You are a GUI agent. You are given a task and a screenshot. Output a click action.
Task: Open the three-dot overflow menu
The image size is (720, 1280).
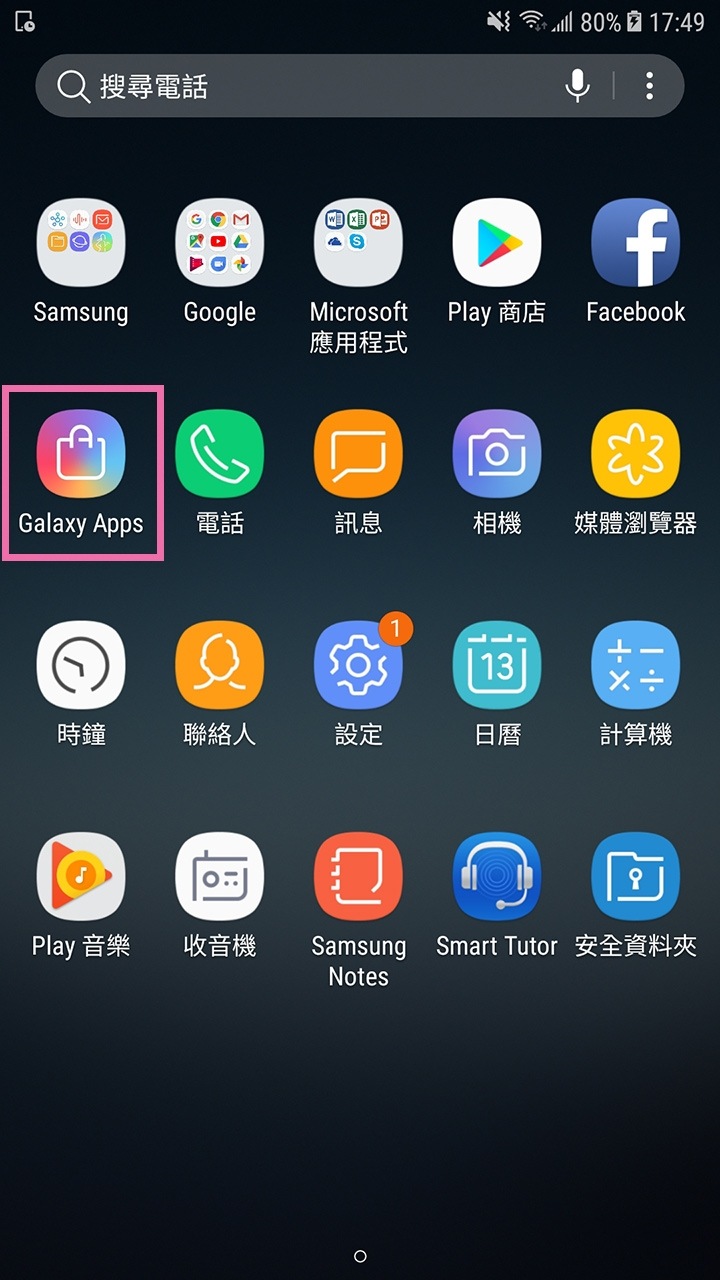[x=649, y=86]
